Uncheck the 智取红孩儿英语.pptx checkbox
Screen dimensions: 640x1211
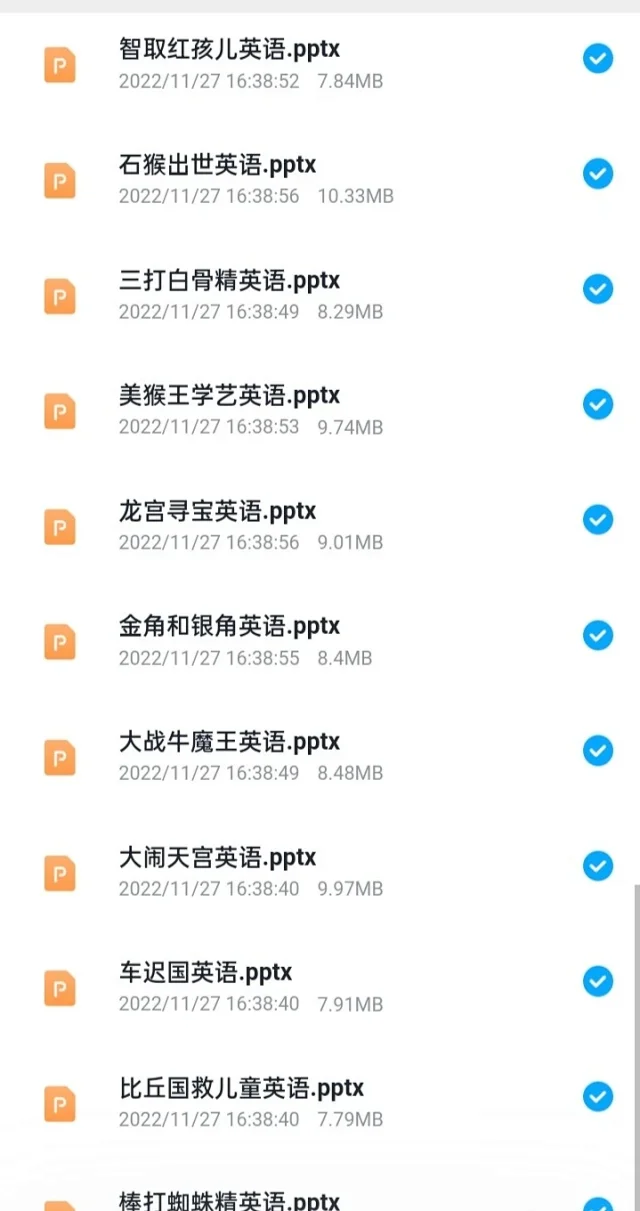[x=597, y=60]
